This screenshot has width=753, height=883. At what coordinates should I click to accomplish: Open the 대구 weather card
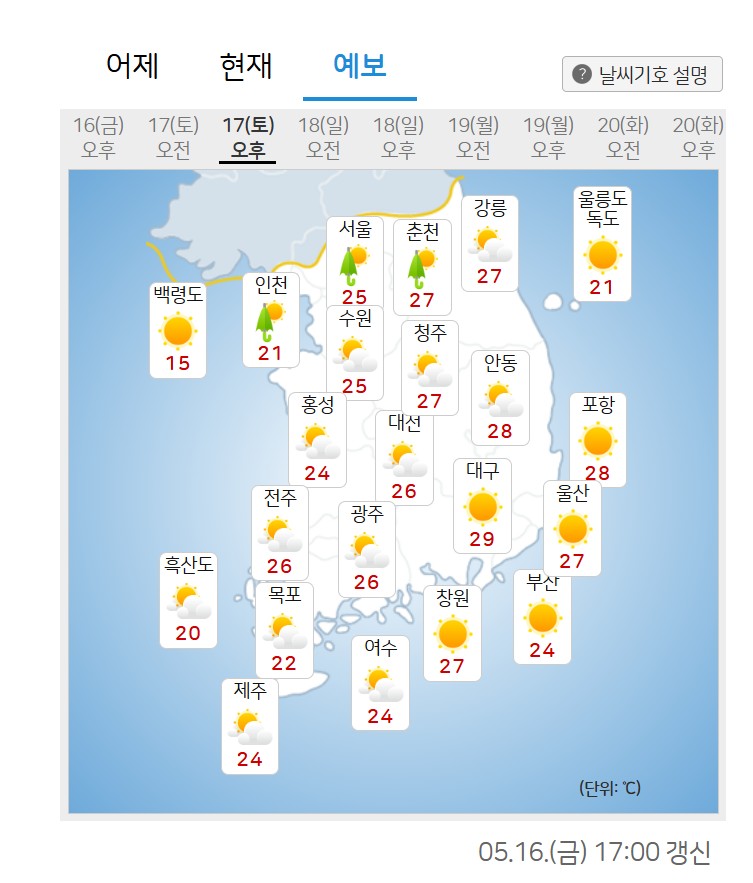[482, 505]
